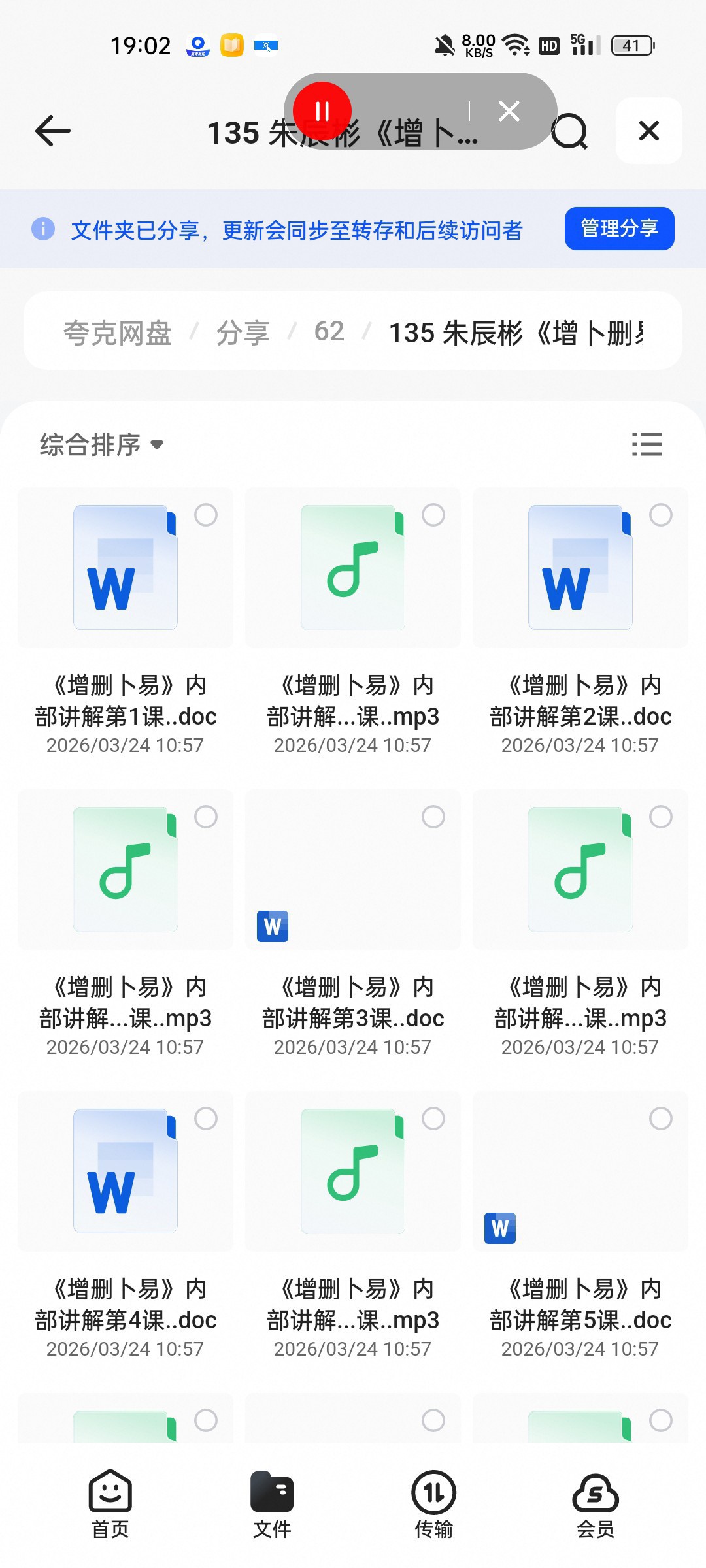Open the 62 breadcrumb folder
This screenshot has width=706, height=1568.
point(329,332)
